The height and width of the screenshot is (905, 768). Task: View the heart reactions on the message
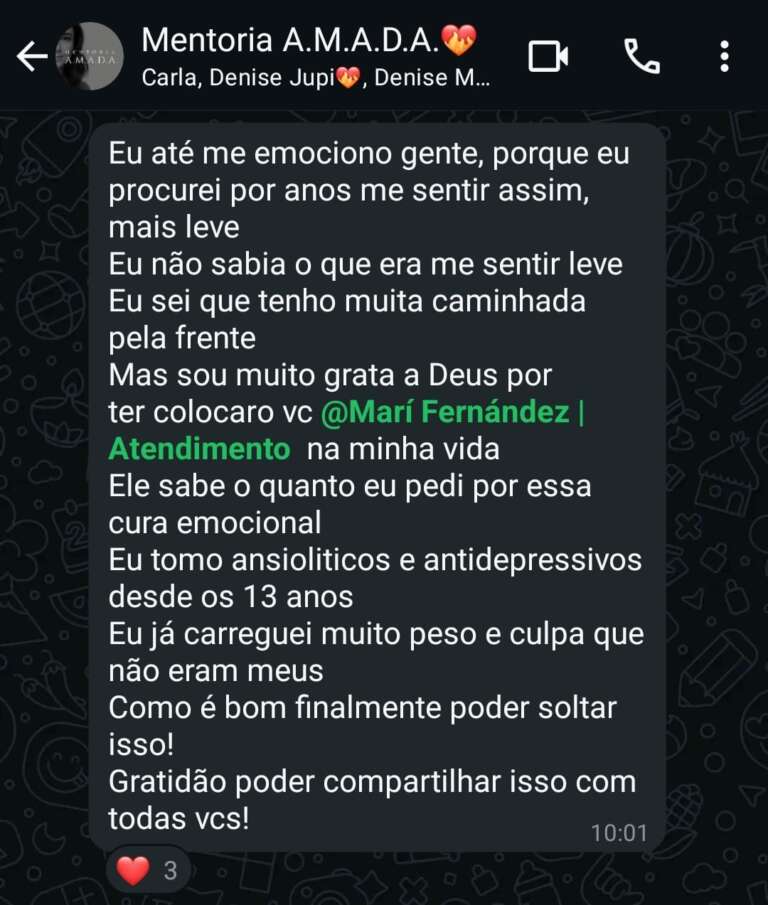(148, 870)
